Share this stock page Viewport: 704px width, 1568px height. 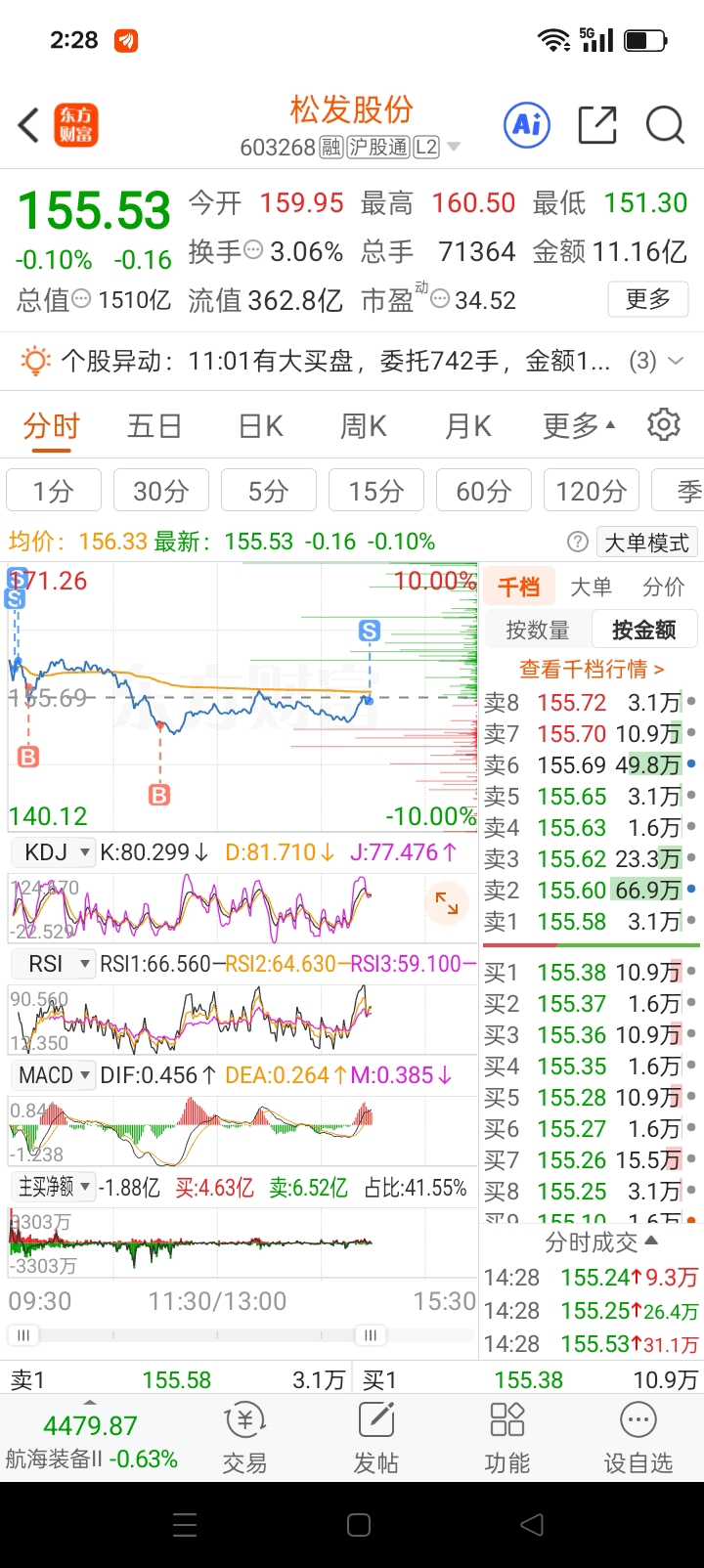[597, 125]
